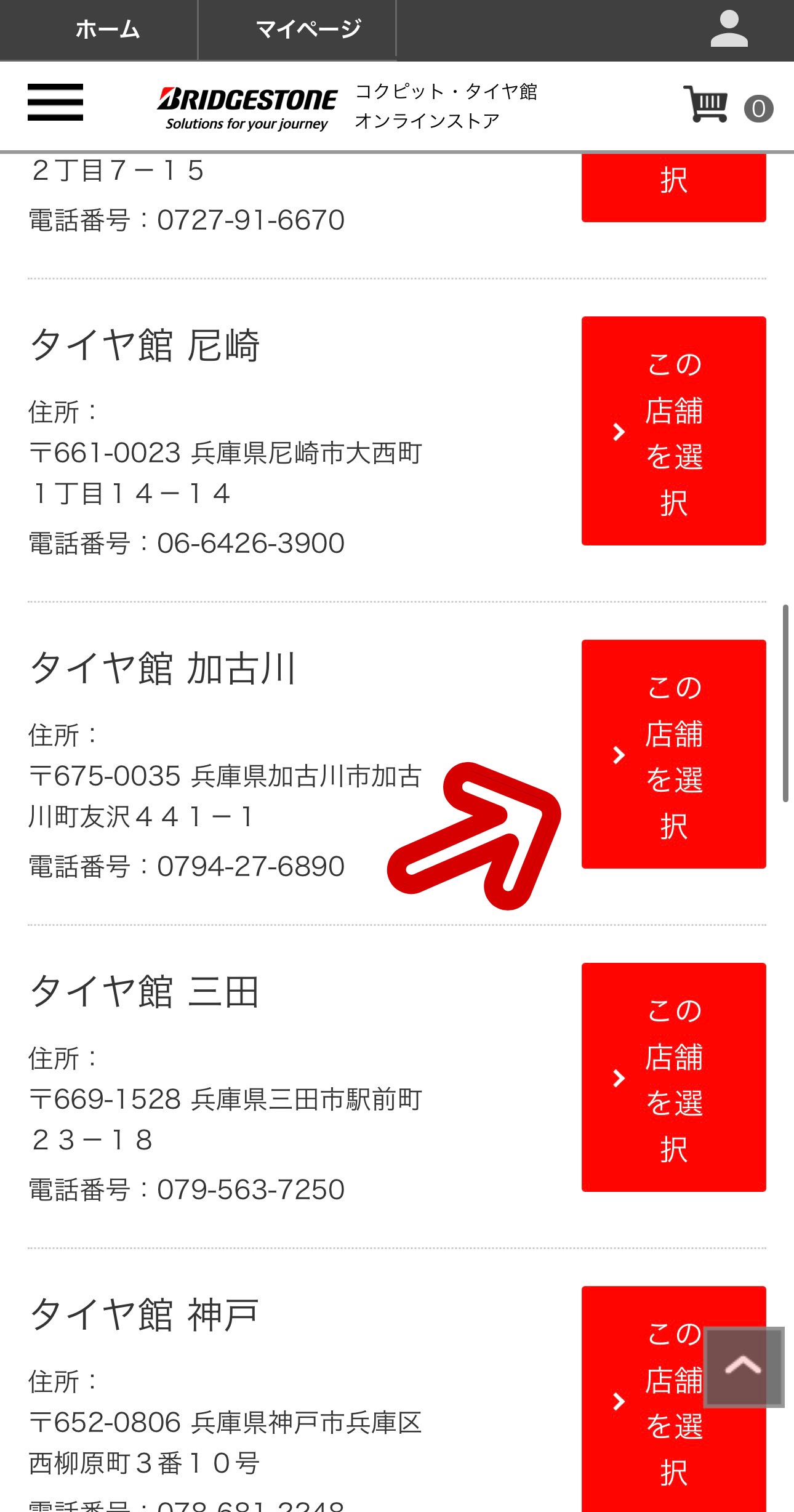Tap the Bridgestone logo to go home

247,107
